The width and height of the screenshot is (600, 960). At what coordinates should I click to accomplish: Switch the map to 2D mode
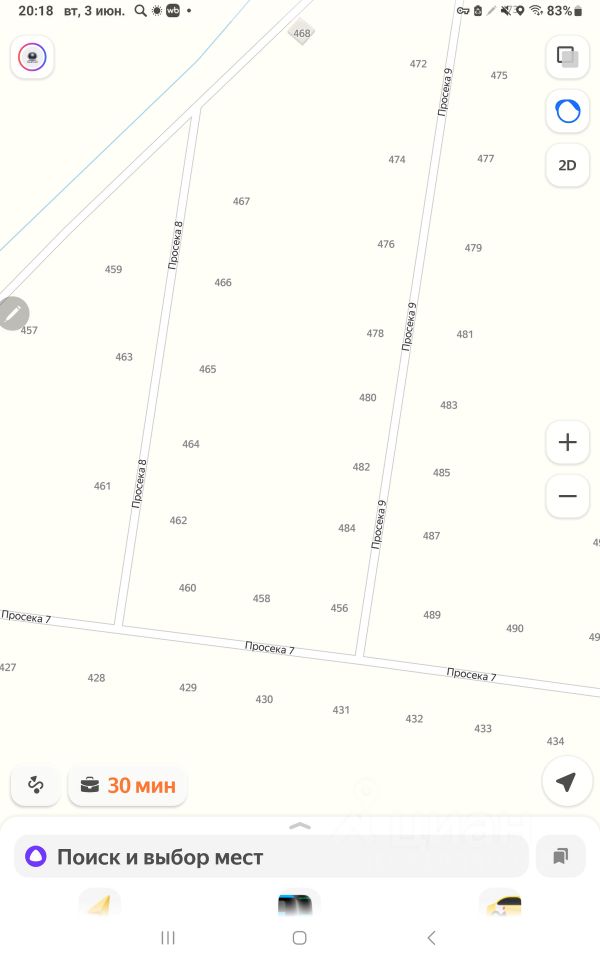click(x=567, y=165)
